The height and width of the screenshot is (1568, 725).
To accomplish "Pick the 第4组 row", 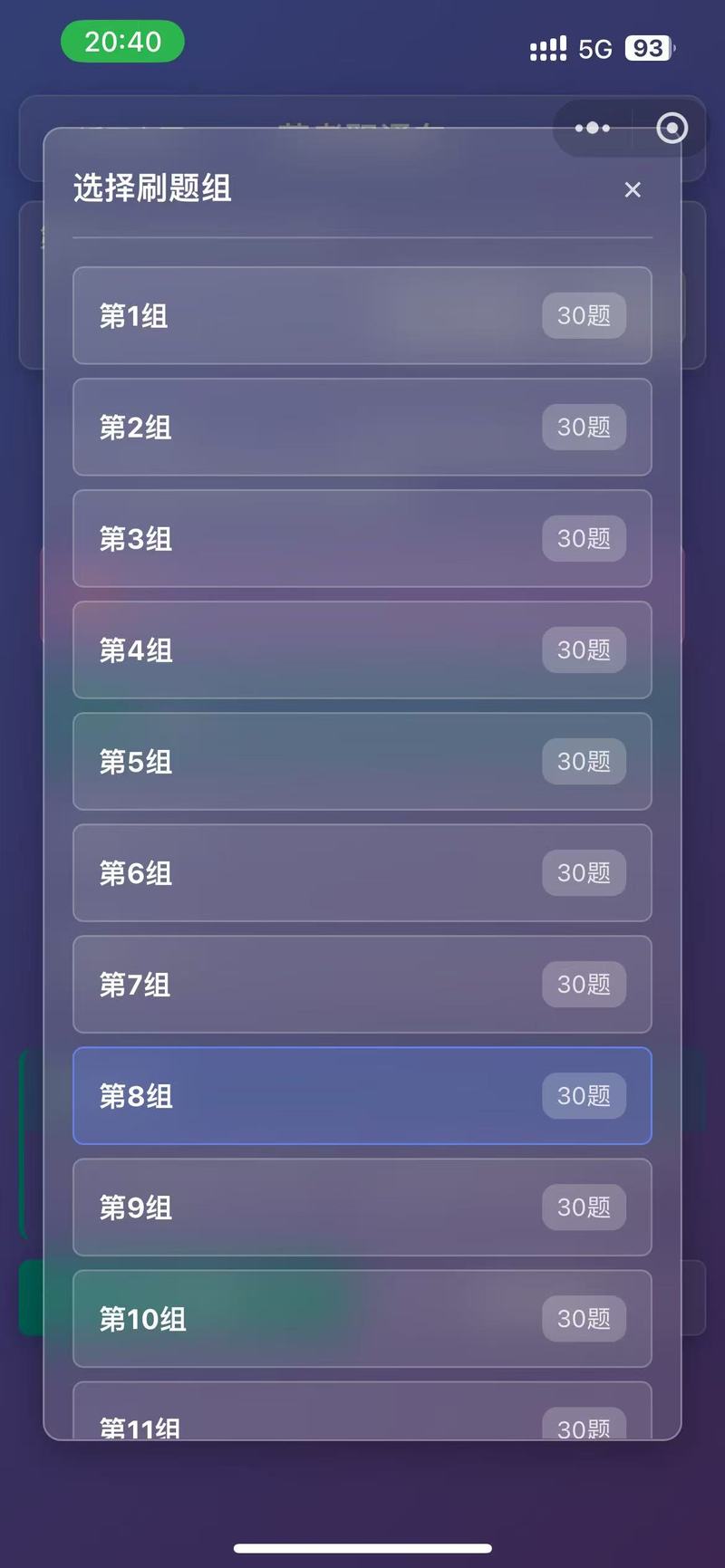I will [362, 649].
